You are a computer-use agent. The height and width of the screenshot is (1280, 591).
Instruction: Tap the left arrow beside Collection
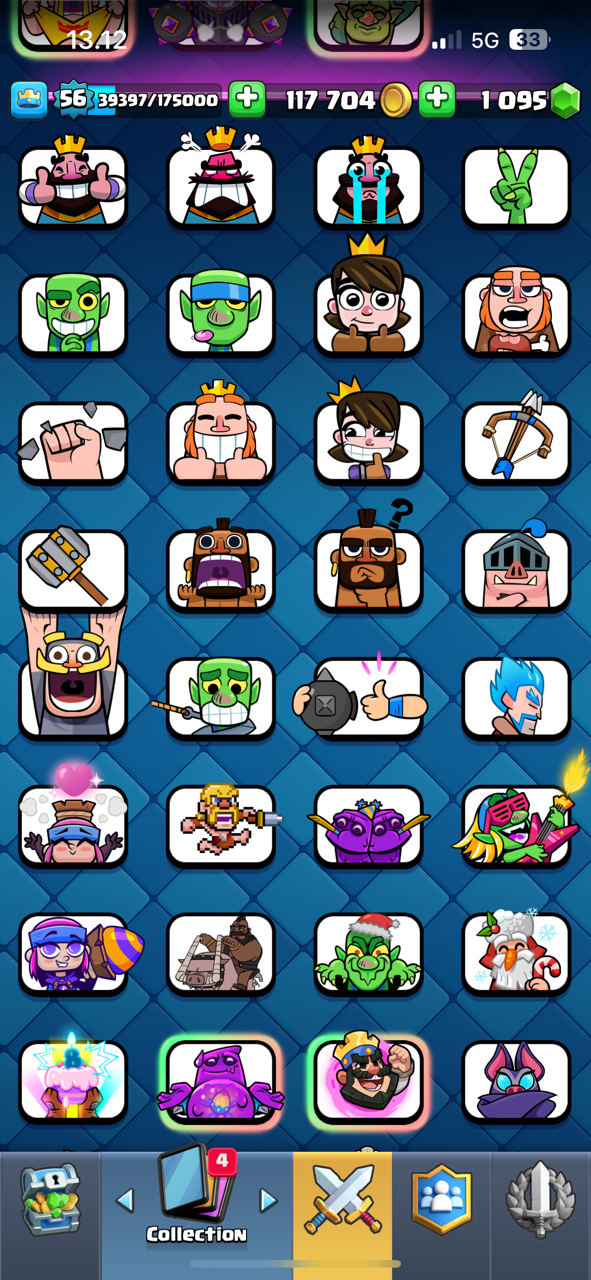pyautogui.click(x=125, y=1200)
